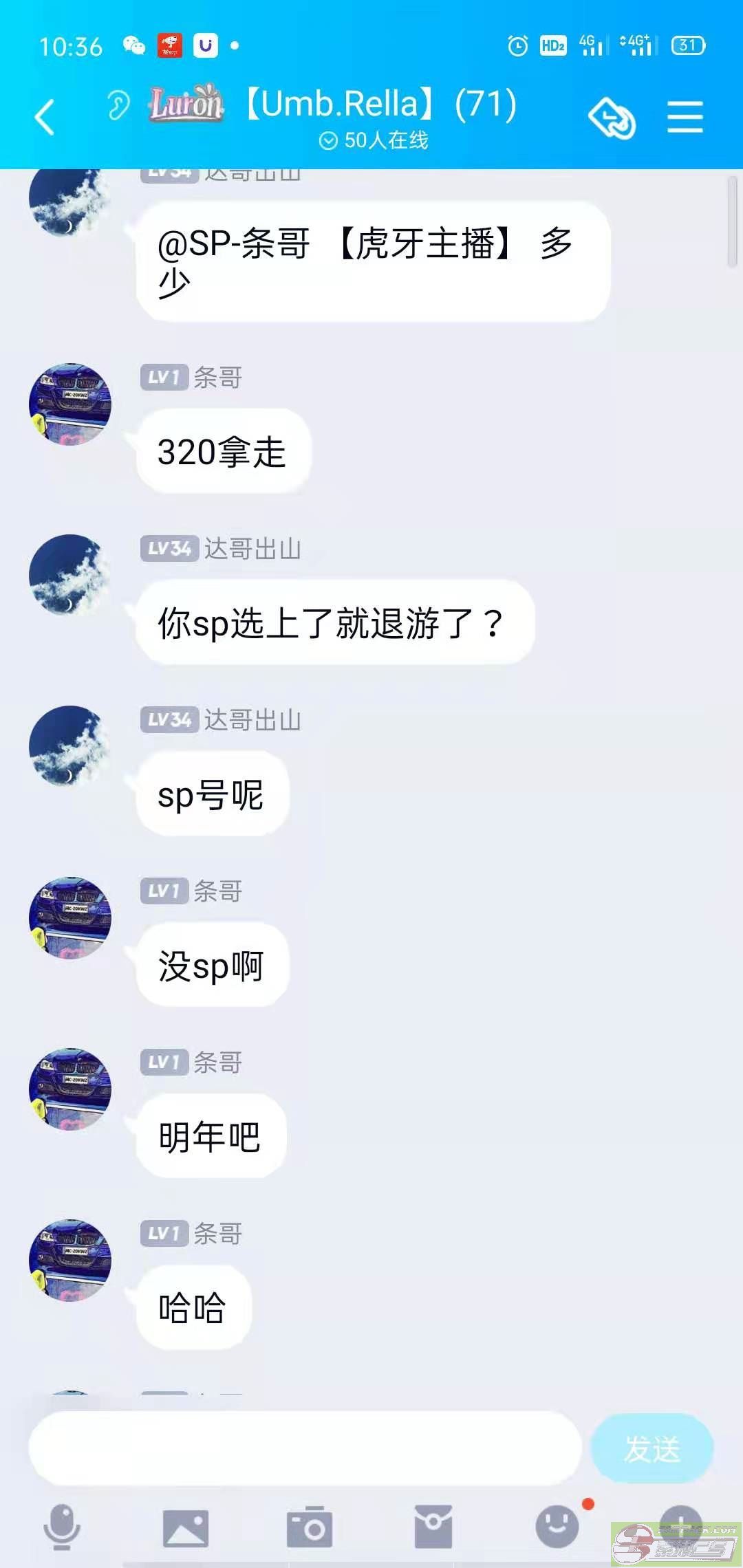Open 条哥's avatar beside 320拿走
Screen dimensions: 743x1568
(x=70, y=404)
